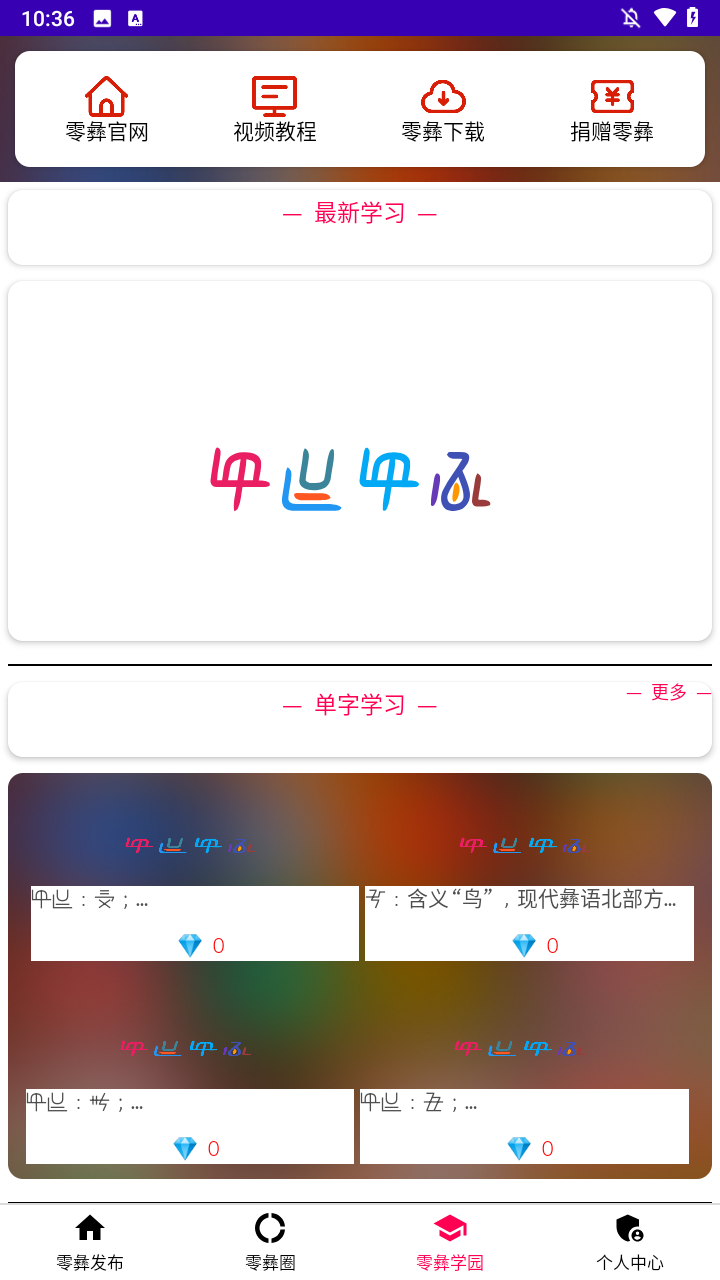Open 个人中心 profile tab
This screenshot has width=720, height=1280.
(630, 1242)
